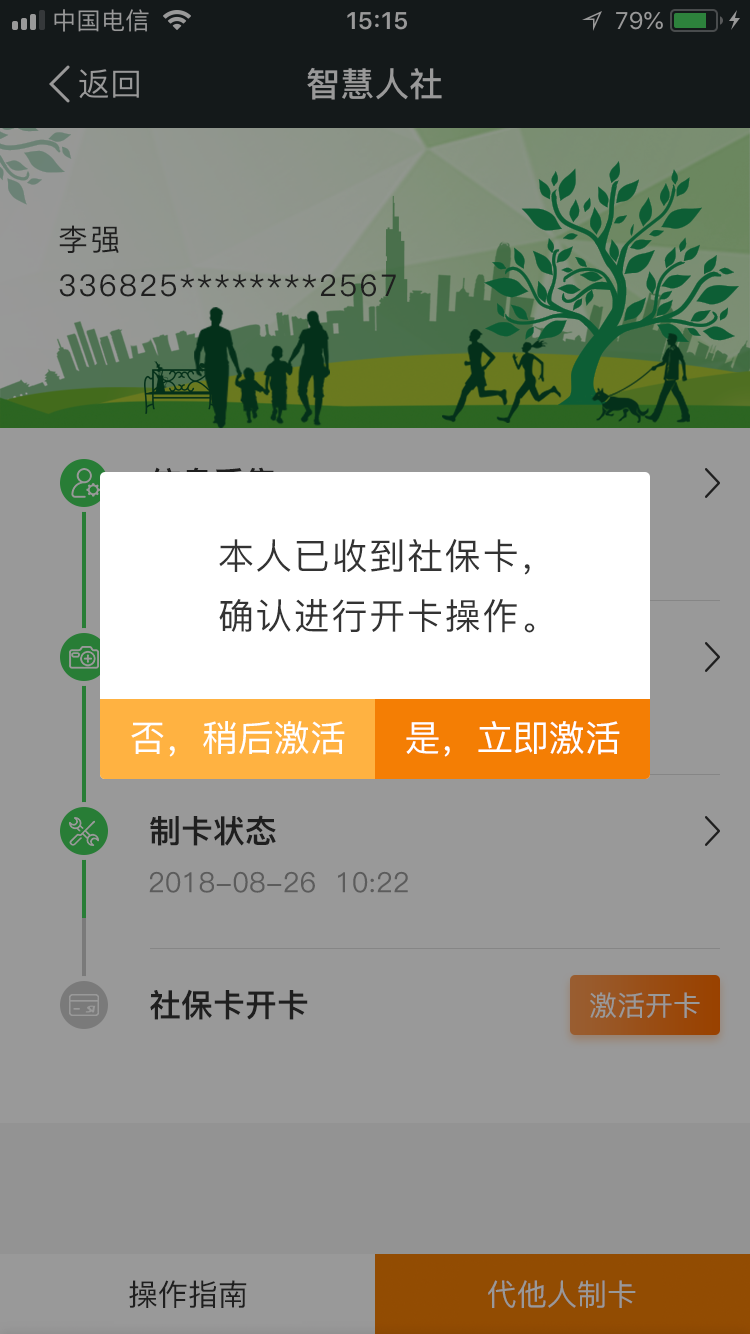750x1334 pixels.
Task: Go back via 返回
Action: coord(94,85)
